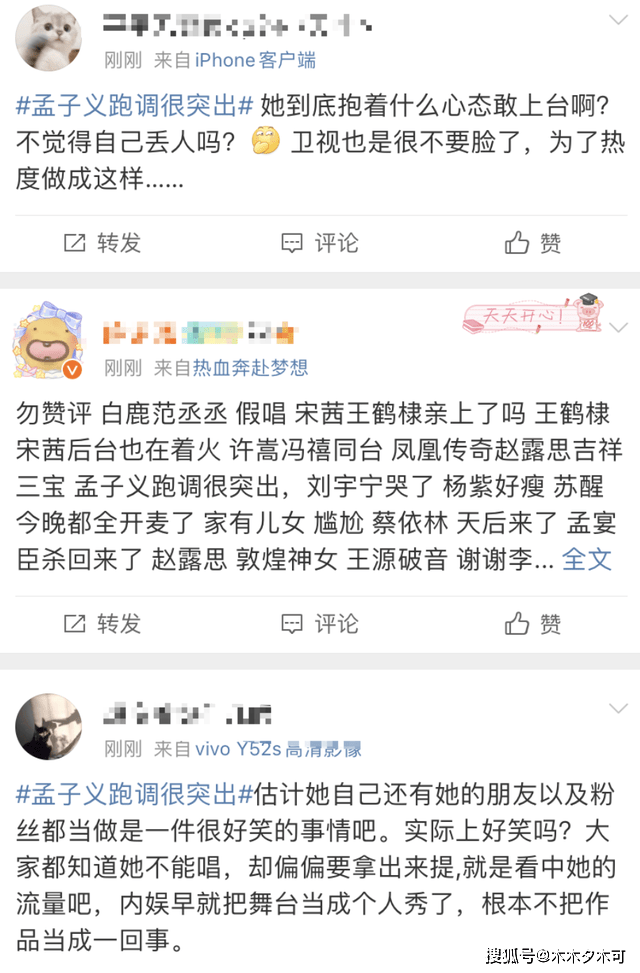Expand the options chevron on the 热血奔赴梦想 post
This screenshot has height=973, width=640.
[x=618, y=328]
